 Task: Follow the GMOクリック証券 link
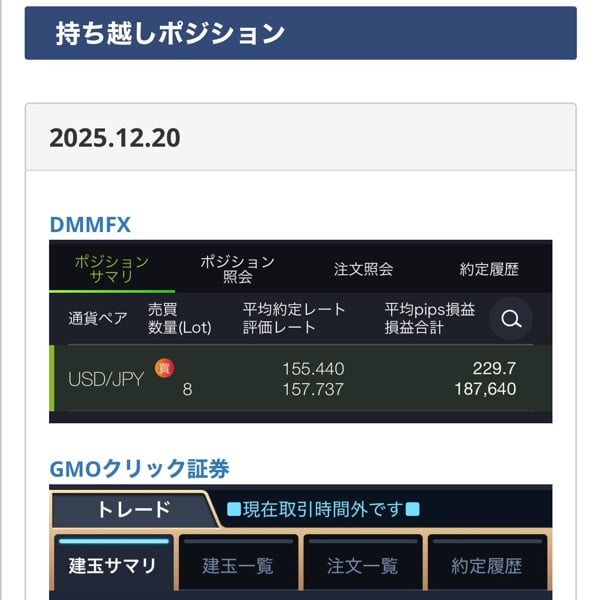tap(140, 467)
